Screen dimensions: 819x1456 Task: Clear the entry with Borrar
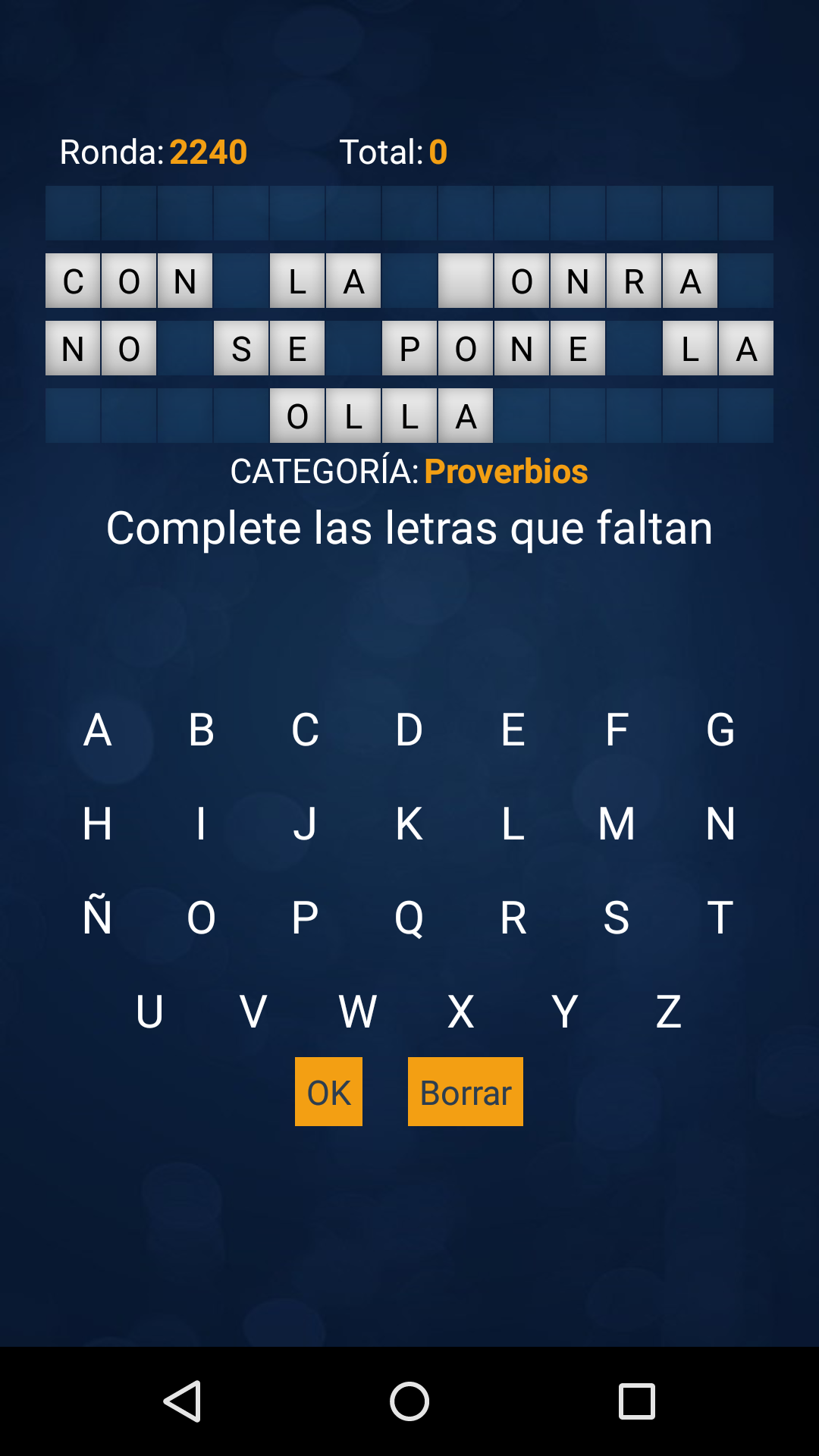point(465,1092)
